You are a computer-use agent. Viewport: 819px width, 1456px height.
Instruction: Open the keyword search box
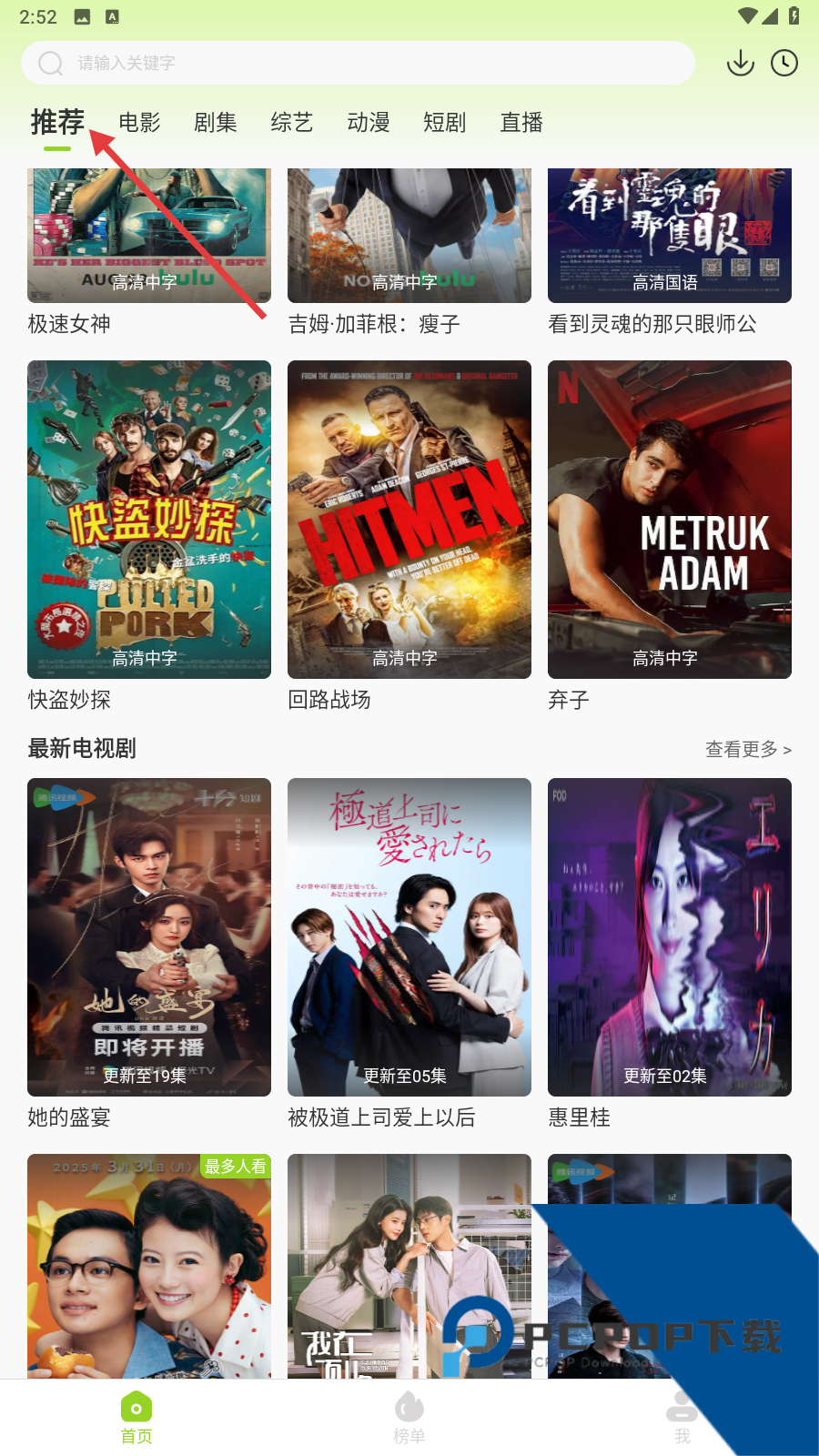[364, 63]
